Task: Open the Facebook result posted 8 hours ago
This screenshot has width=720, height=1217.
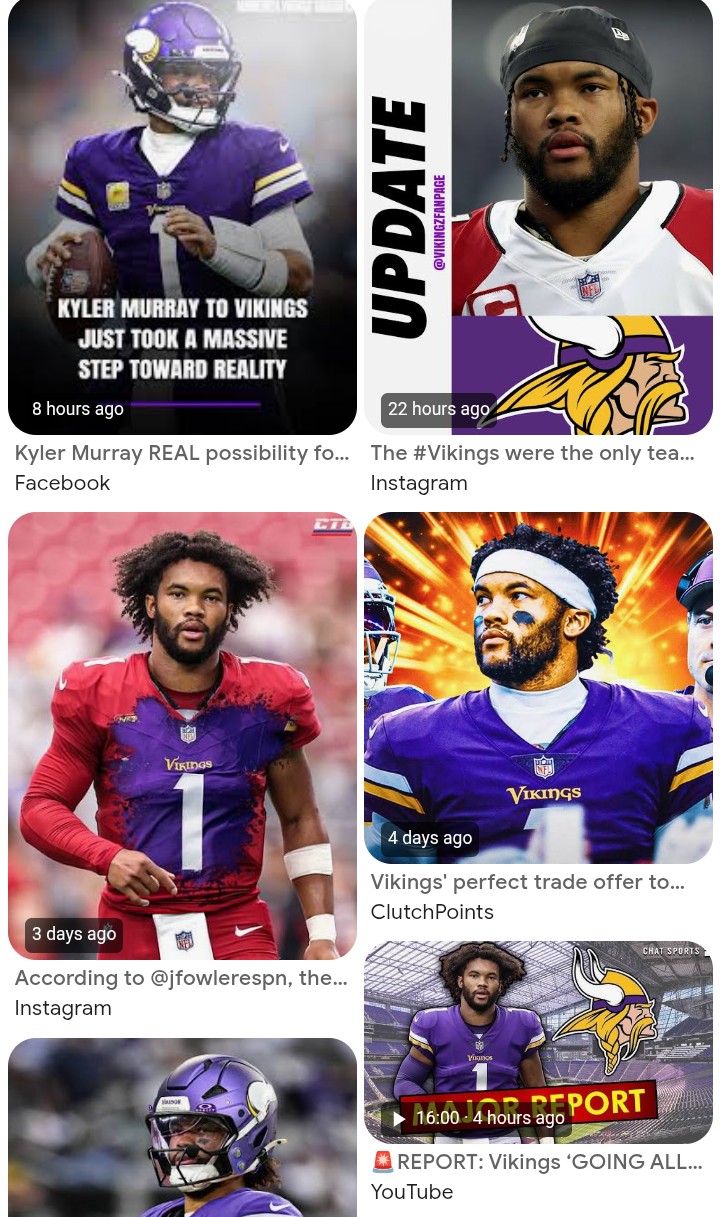Action: [x=182, y=217]
